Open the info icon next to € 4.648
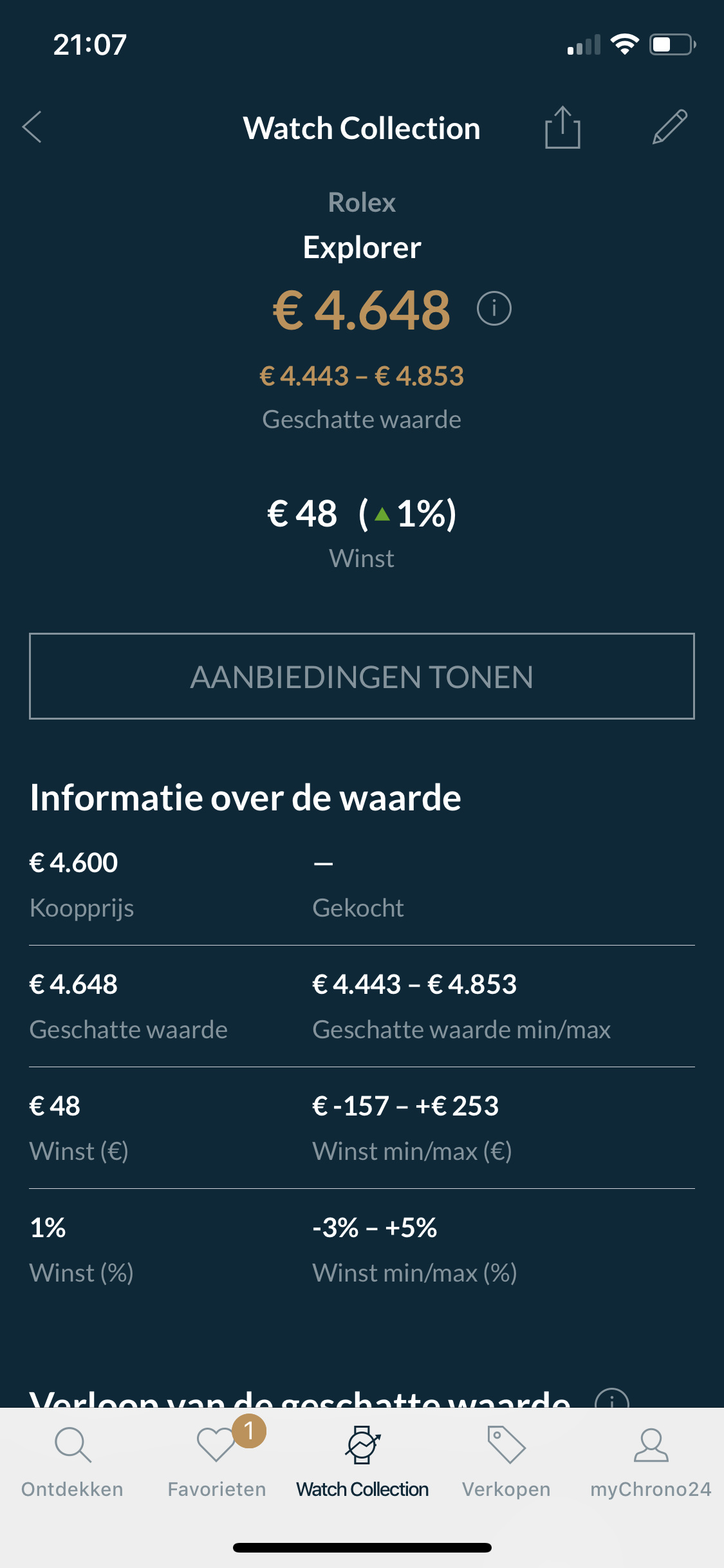Screen dimensions: 724x1568 coord(494,308)
